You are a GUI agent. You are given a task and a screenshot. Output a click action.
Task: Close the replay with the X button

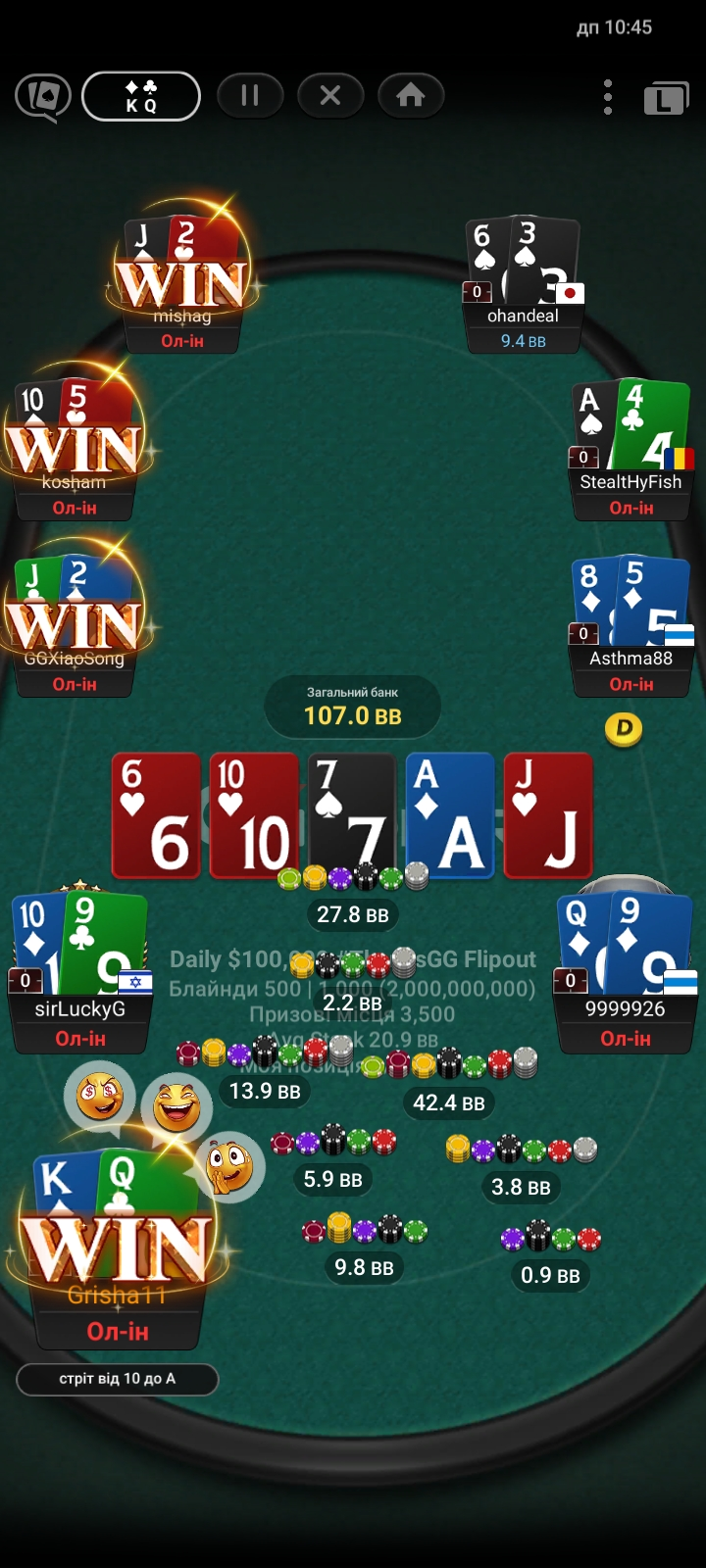pos(330,95)
